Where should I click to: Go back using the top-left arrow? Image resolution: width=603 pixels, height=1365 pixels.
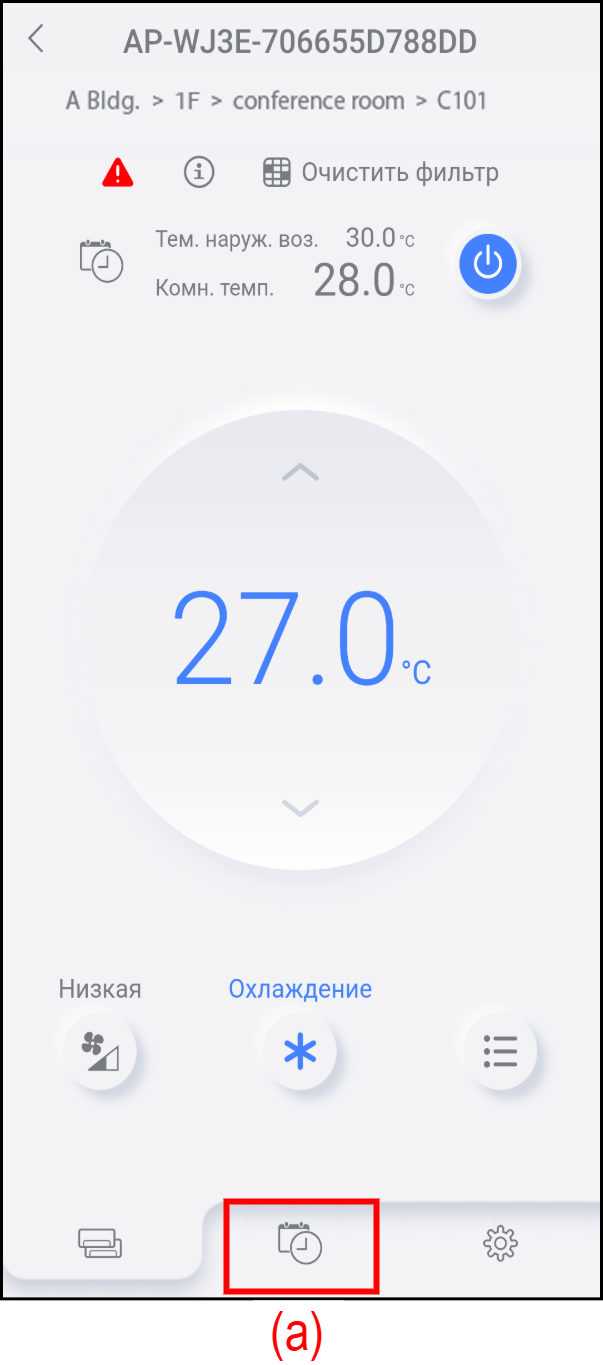tap(37, 40)
